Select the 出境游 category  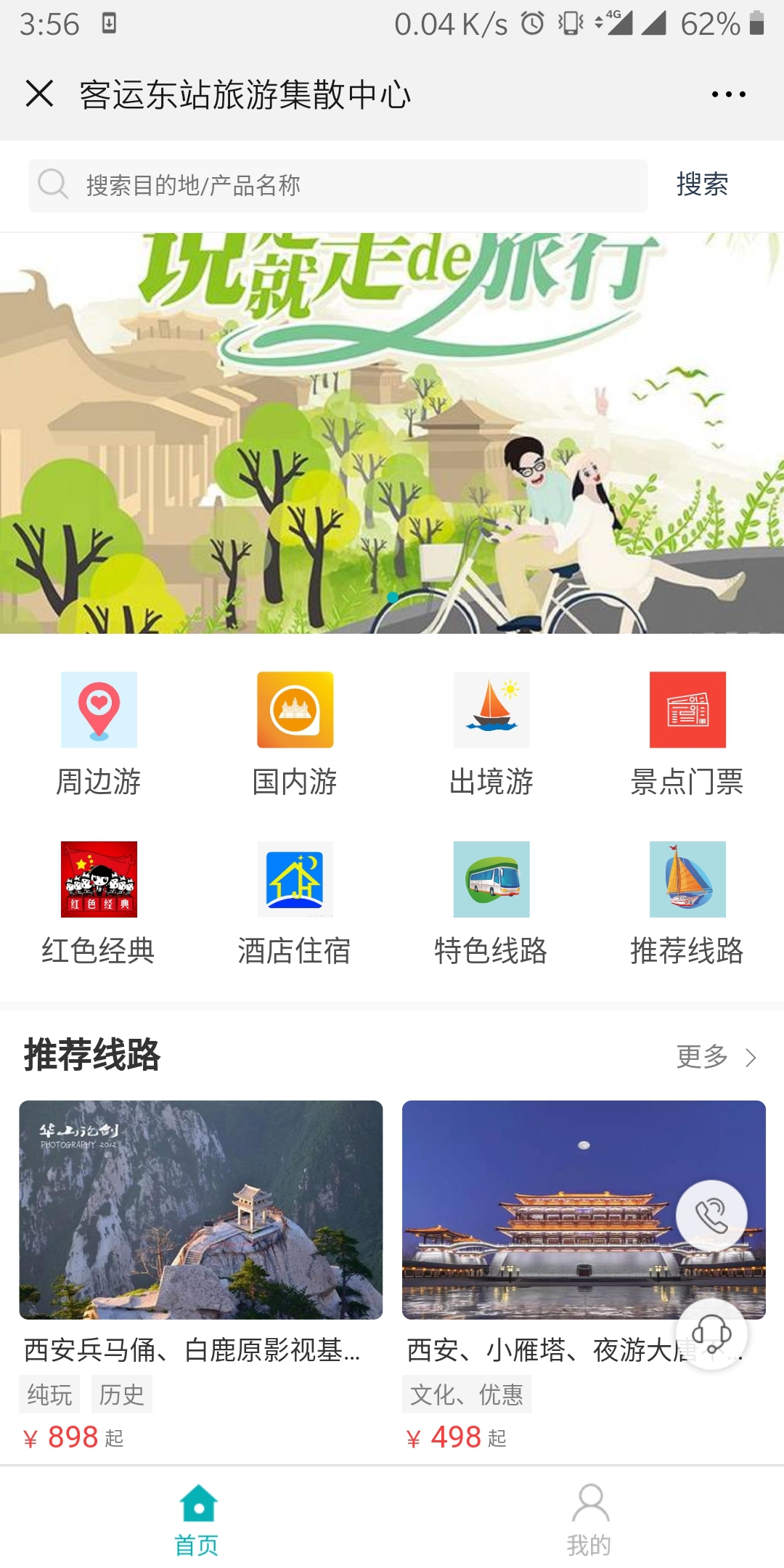[x=491, y=733]
